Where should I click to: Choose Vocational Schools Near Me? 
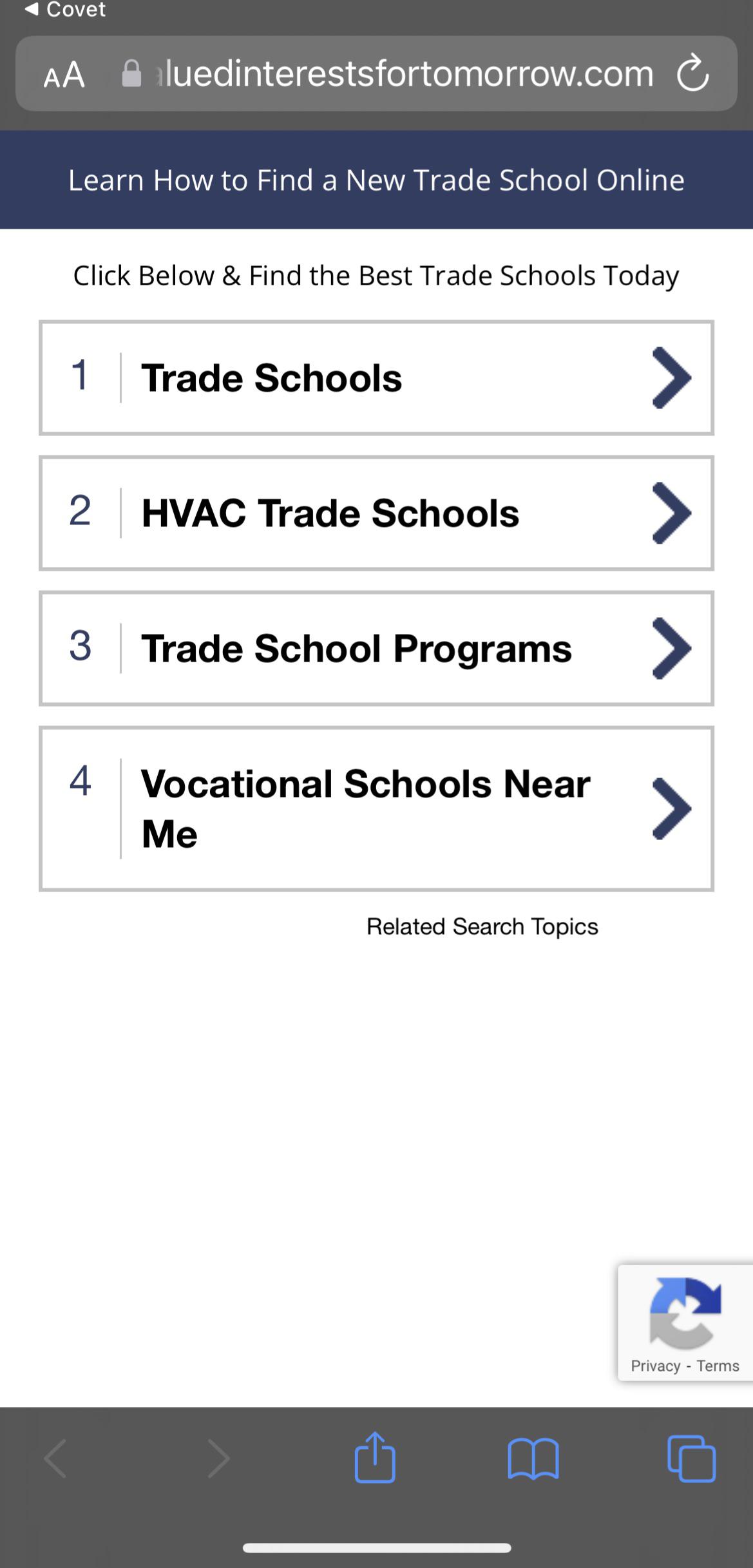tap(376, 808)
